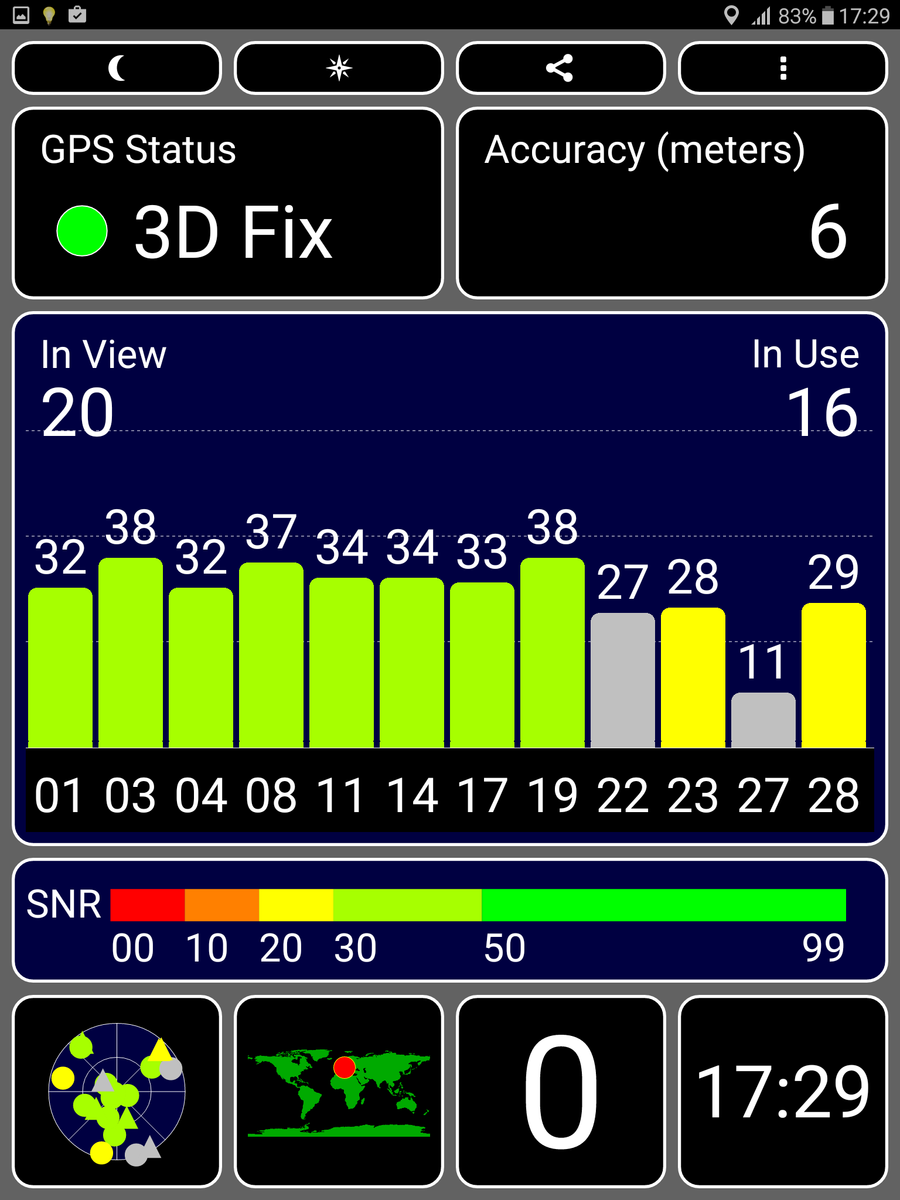The height and width of the screenshot is (1200, 900).
Task: Share the GPS data
Action: tap(560, 69)
